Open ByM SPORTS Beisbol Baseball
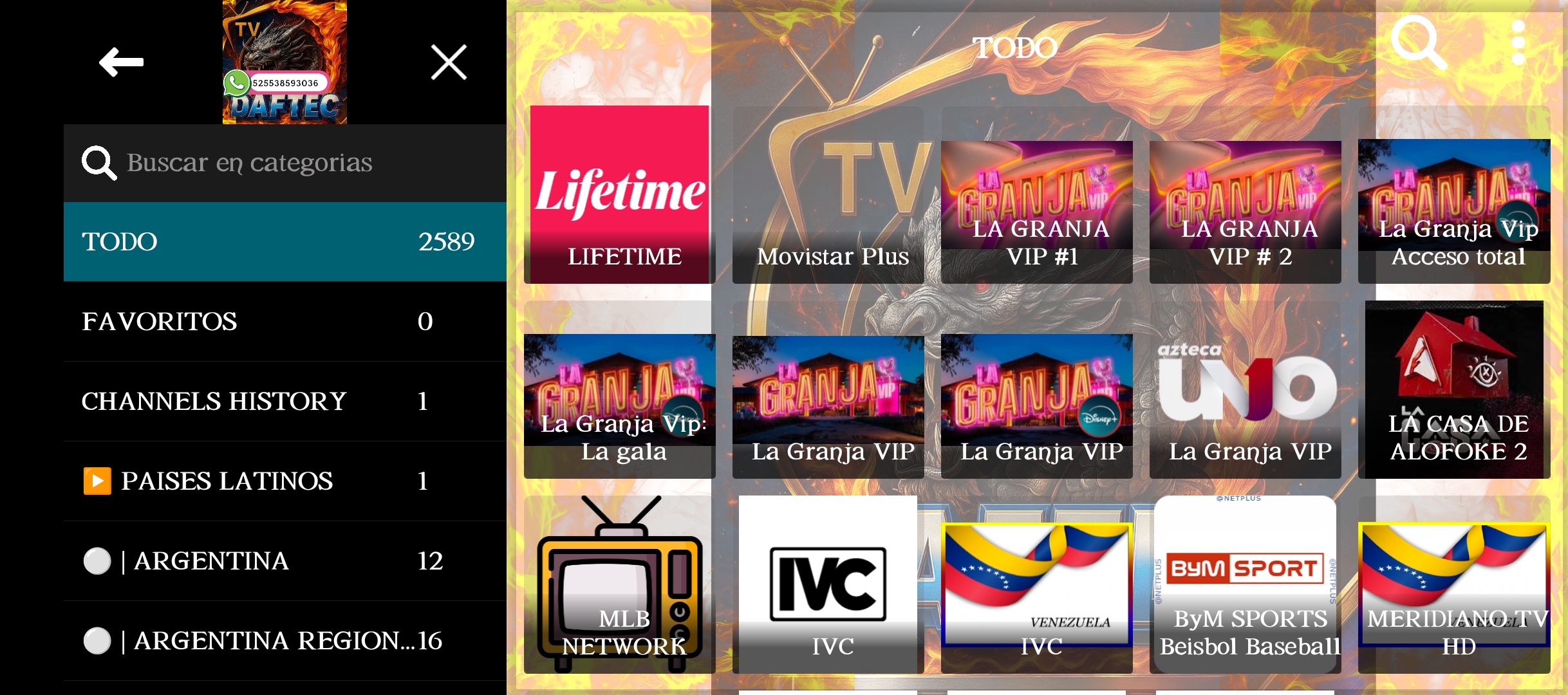This screenshot has height=695, width=1568. [x=1245, y=584]
